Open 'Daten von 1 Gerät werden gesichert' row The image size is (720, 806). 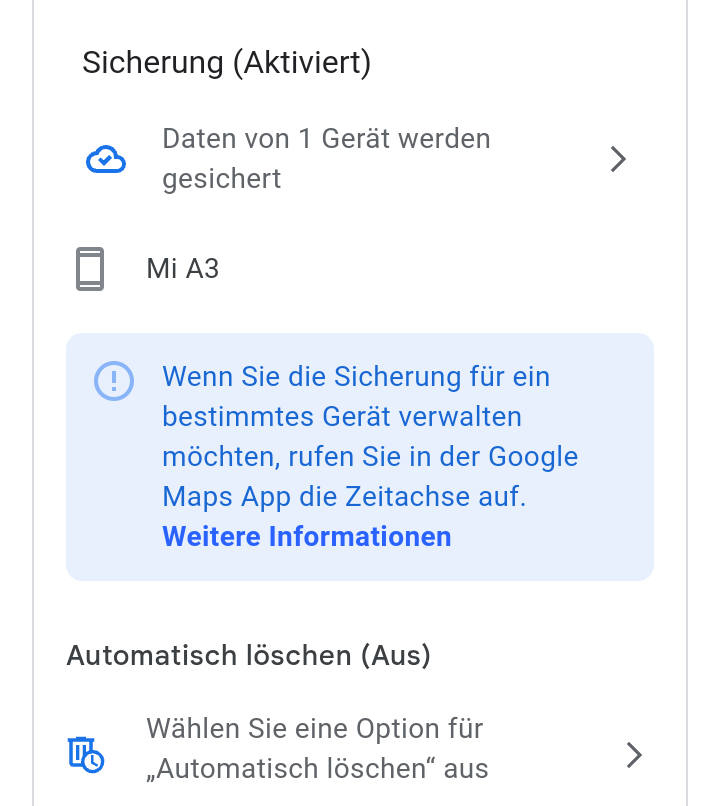360,159
